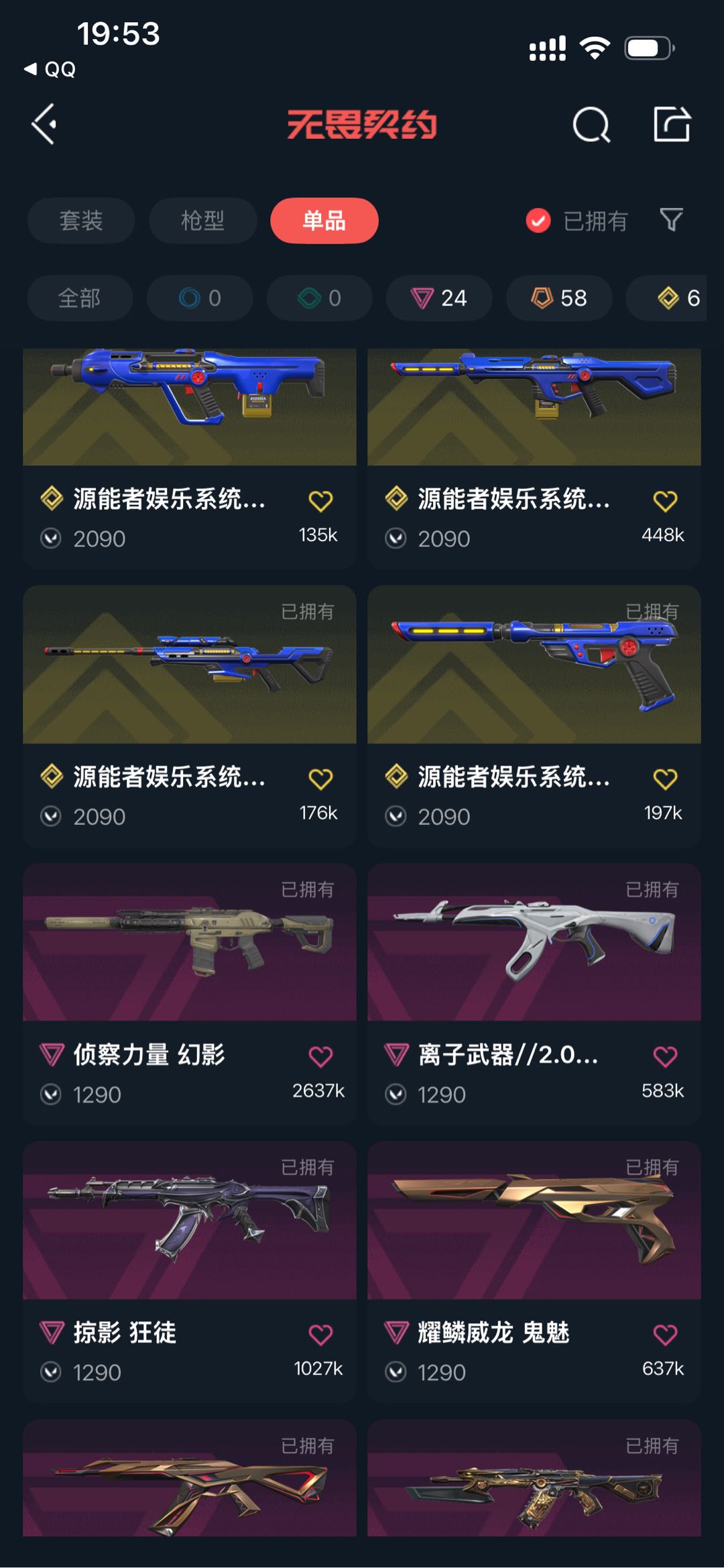The width and height of the screenshot is (724, 1568).
Task: Open the funnel filter icon
Action: click(671, 220)
